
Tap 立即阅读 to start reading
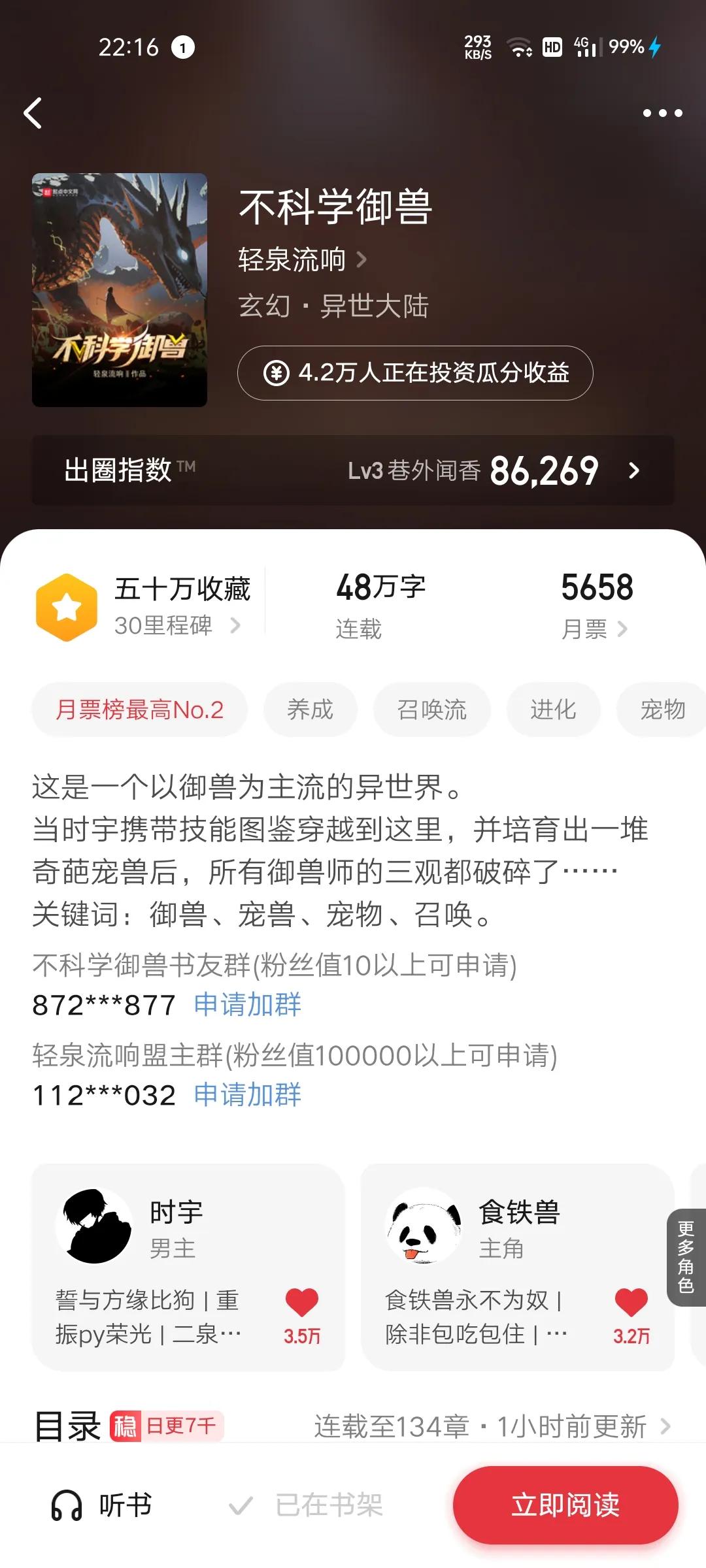[x=565, y=1505]
